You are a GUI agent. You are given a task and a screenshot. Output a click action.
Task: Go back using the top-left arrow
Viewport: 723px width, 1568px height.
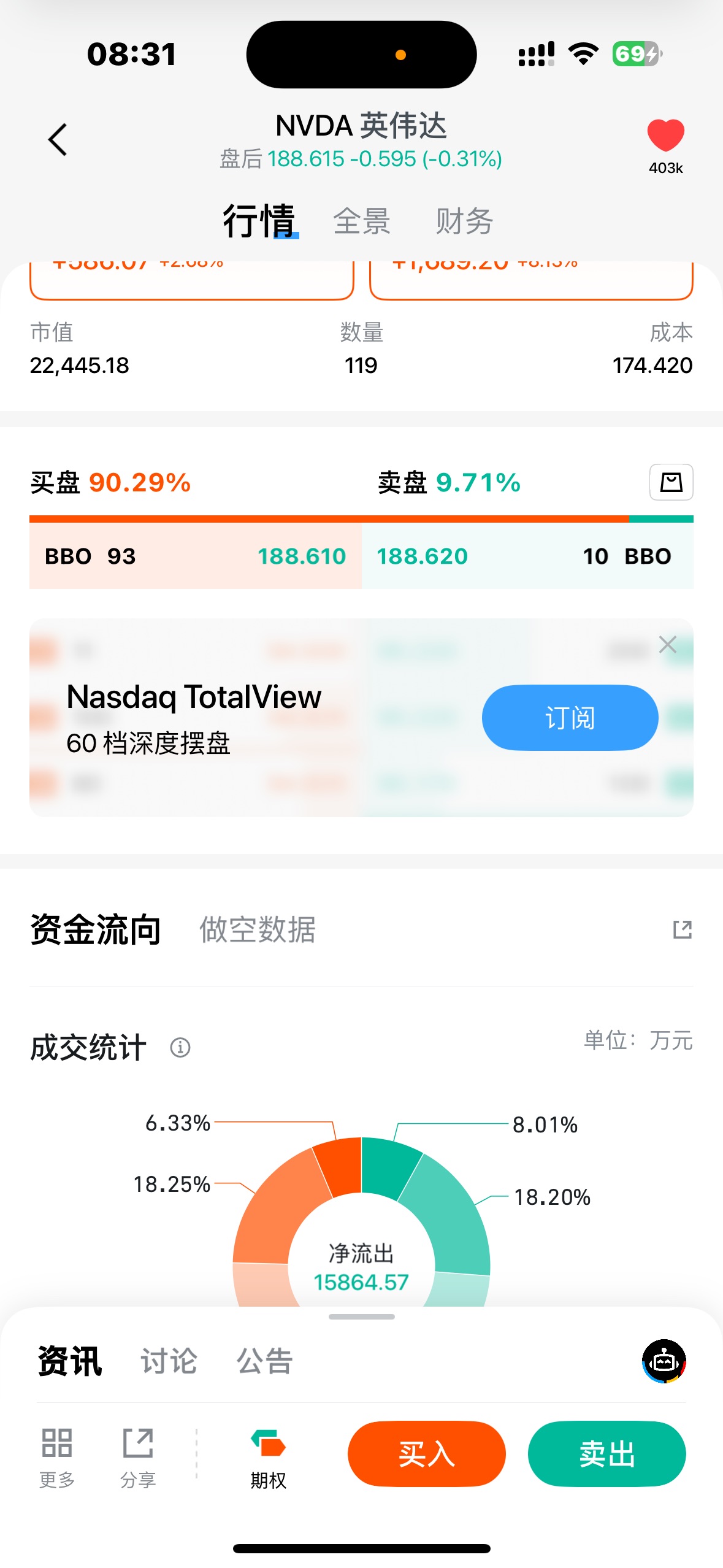(58, 140)
